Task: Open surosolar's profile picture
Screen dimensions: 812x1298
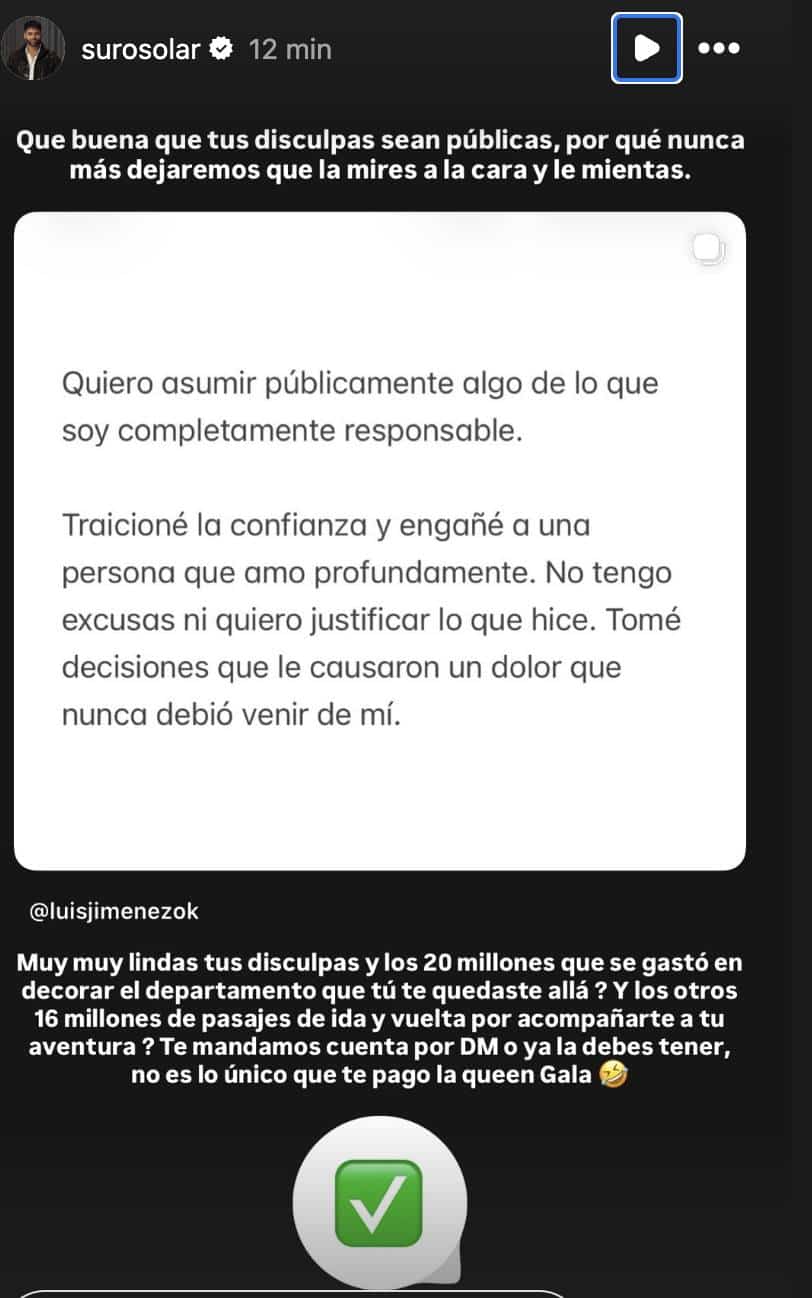Action: [33, 48]
